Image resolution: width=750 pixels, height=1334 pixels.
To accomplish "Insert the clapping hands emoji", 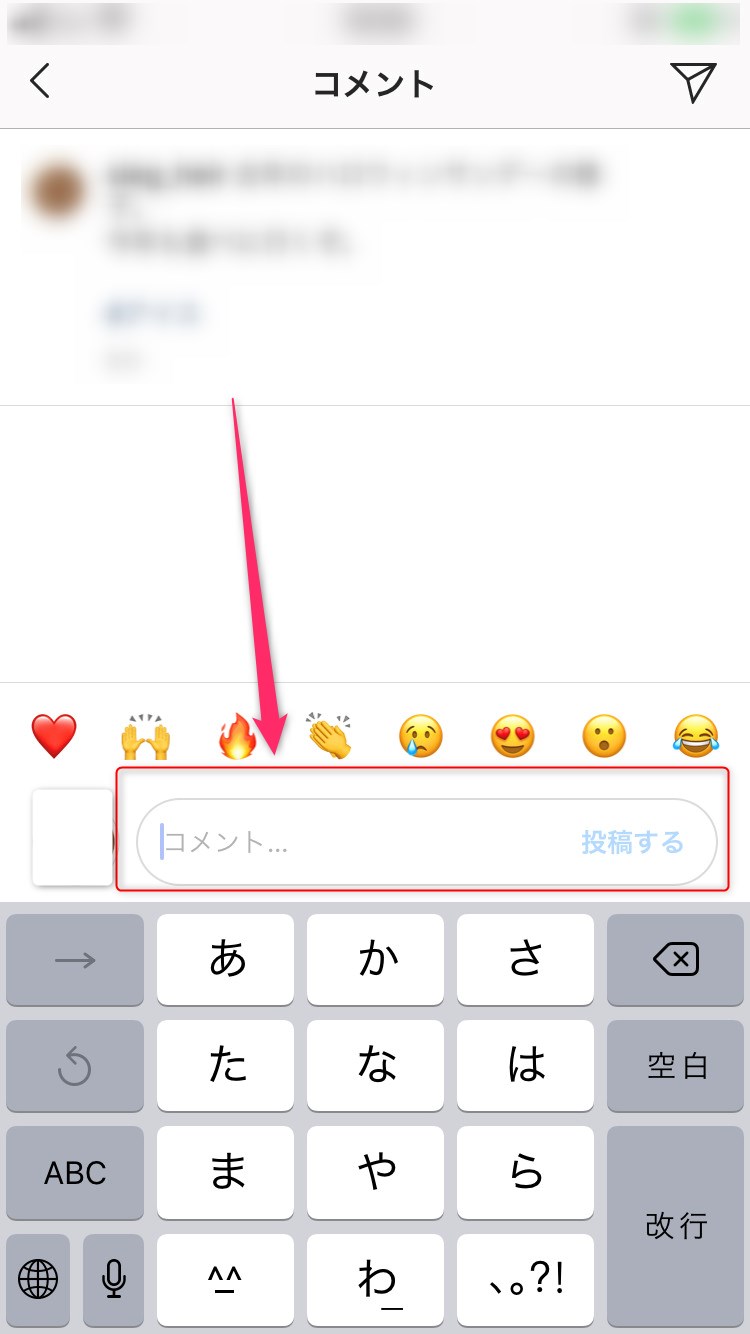I will (330, 737).
